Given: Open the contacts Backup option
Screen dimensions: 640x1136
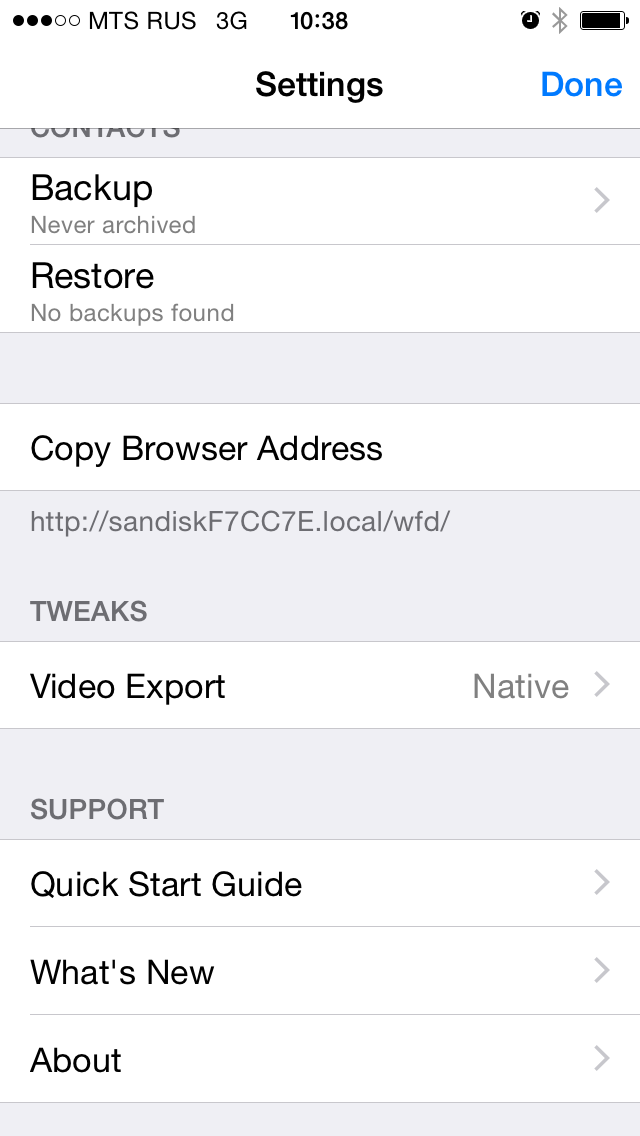Looking at the screenshot, I should point(320,202).
